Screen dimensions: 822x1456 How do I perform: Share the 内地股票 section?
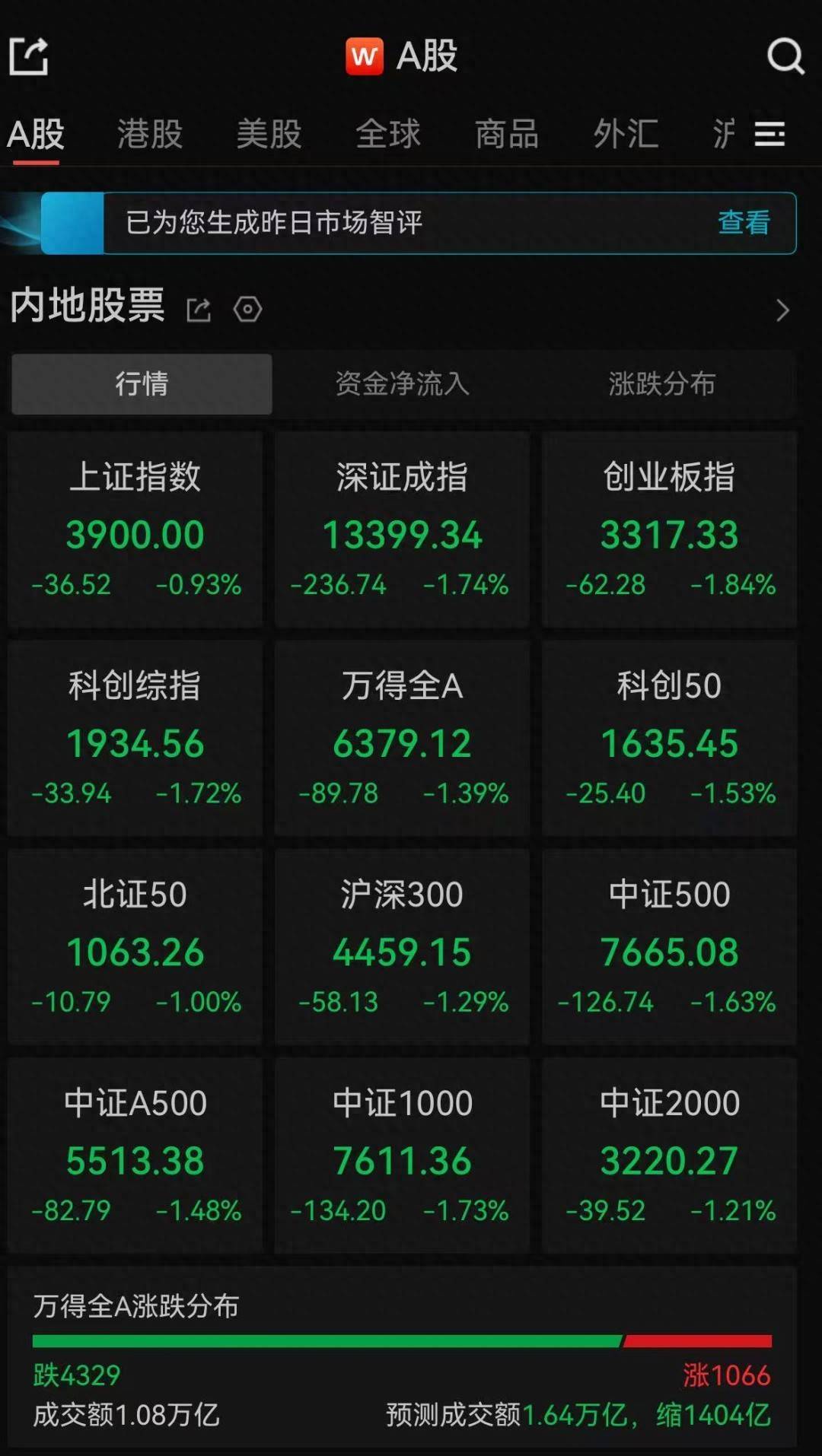click(199, 310)
